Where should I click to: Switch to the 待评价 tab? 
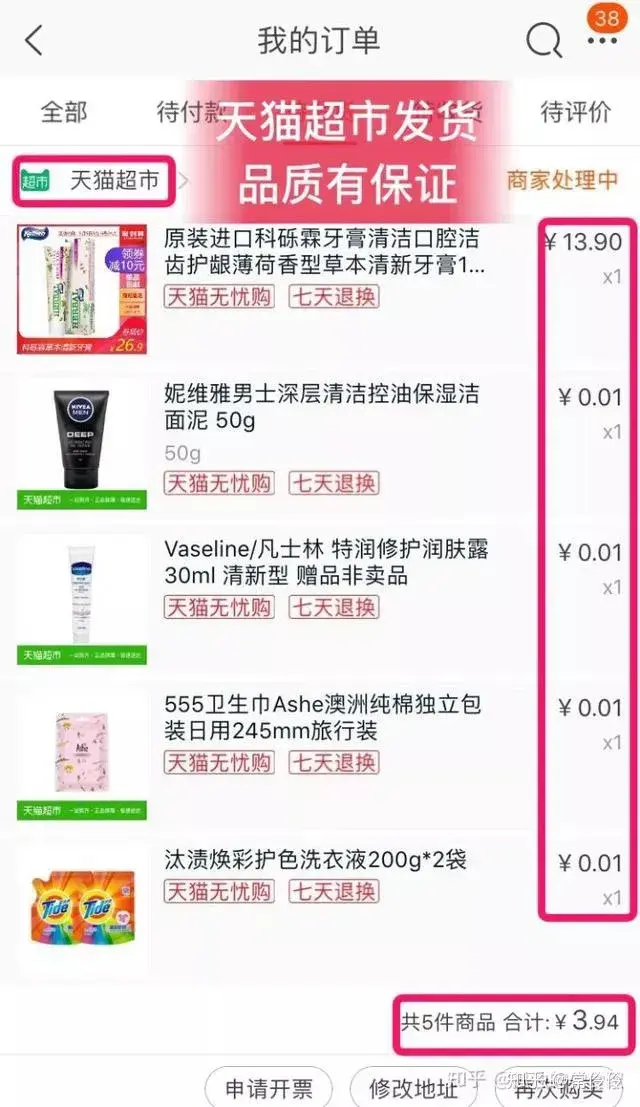coord(575,111)
